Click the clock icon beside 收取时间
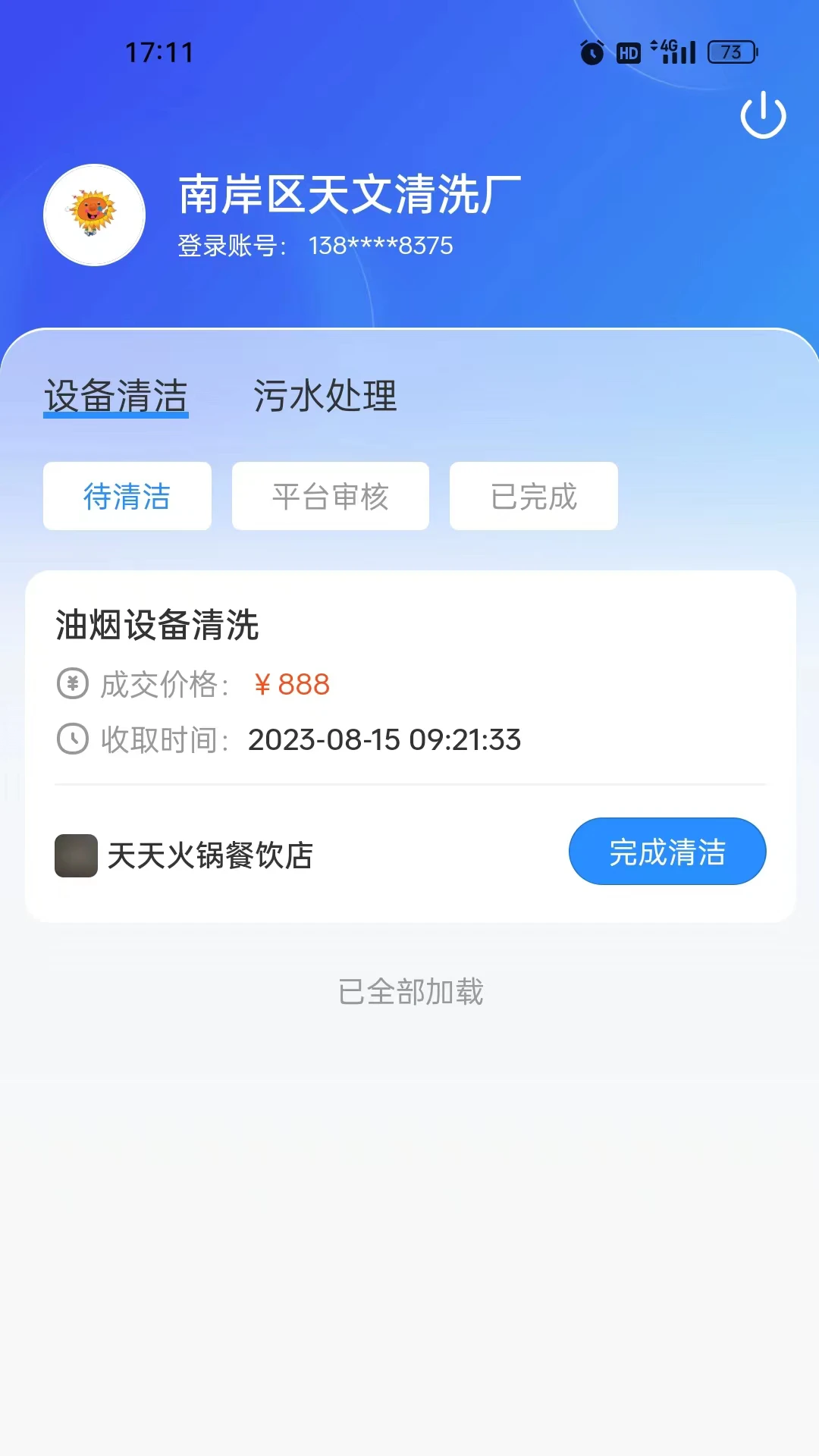The height and width of the screenshot is (1456, 819). pos(71,740)
